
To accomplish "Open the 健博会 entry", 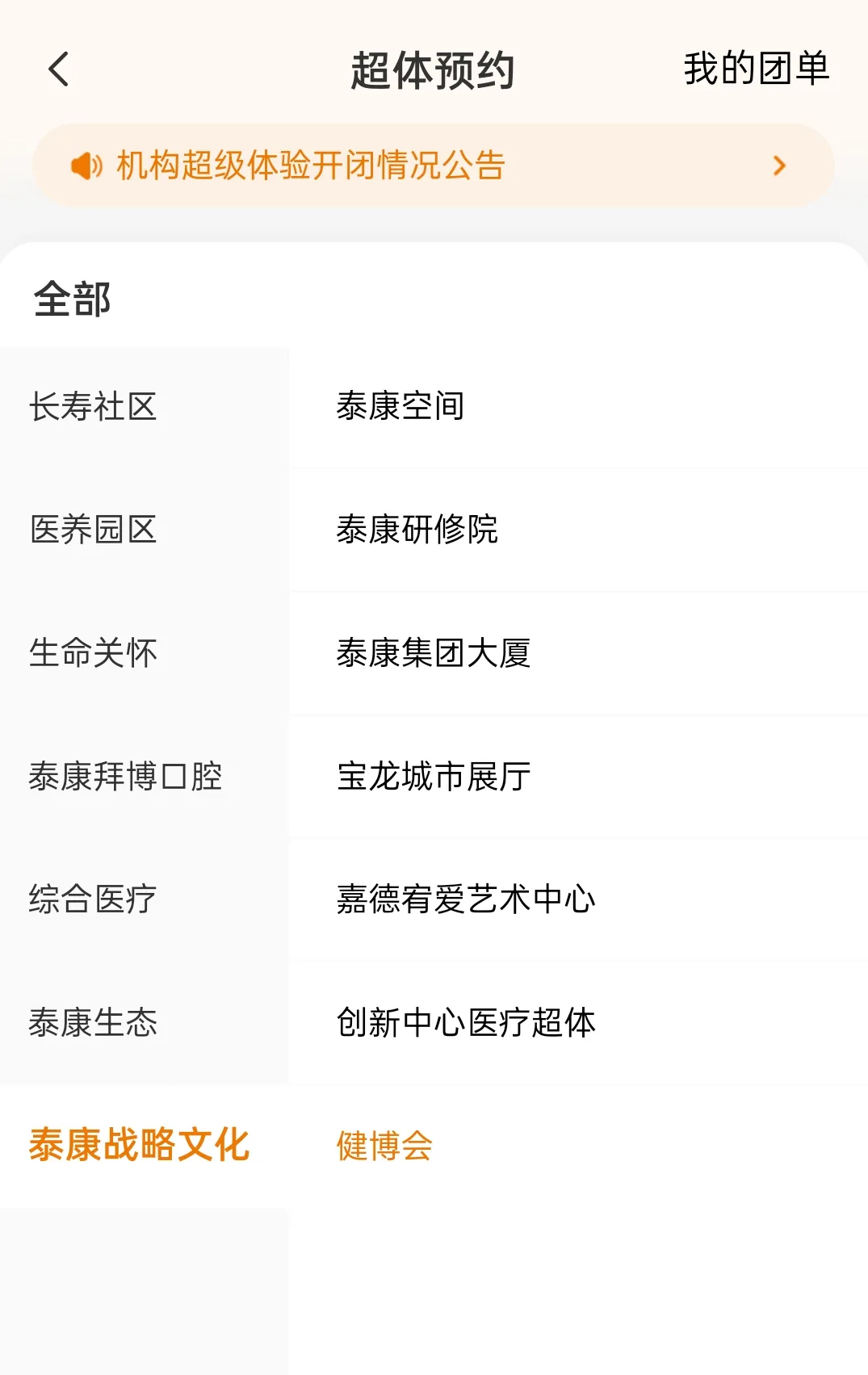I will 384,1147.
